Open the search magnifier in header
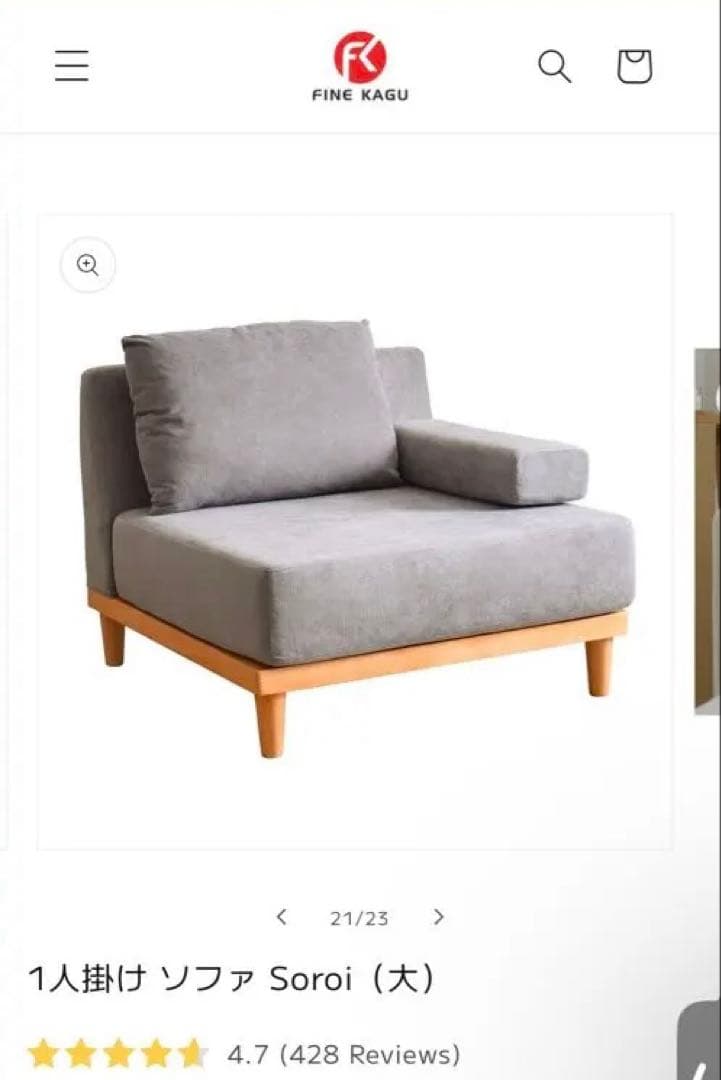The image size is (721, 1080). 554,66
